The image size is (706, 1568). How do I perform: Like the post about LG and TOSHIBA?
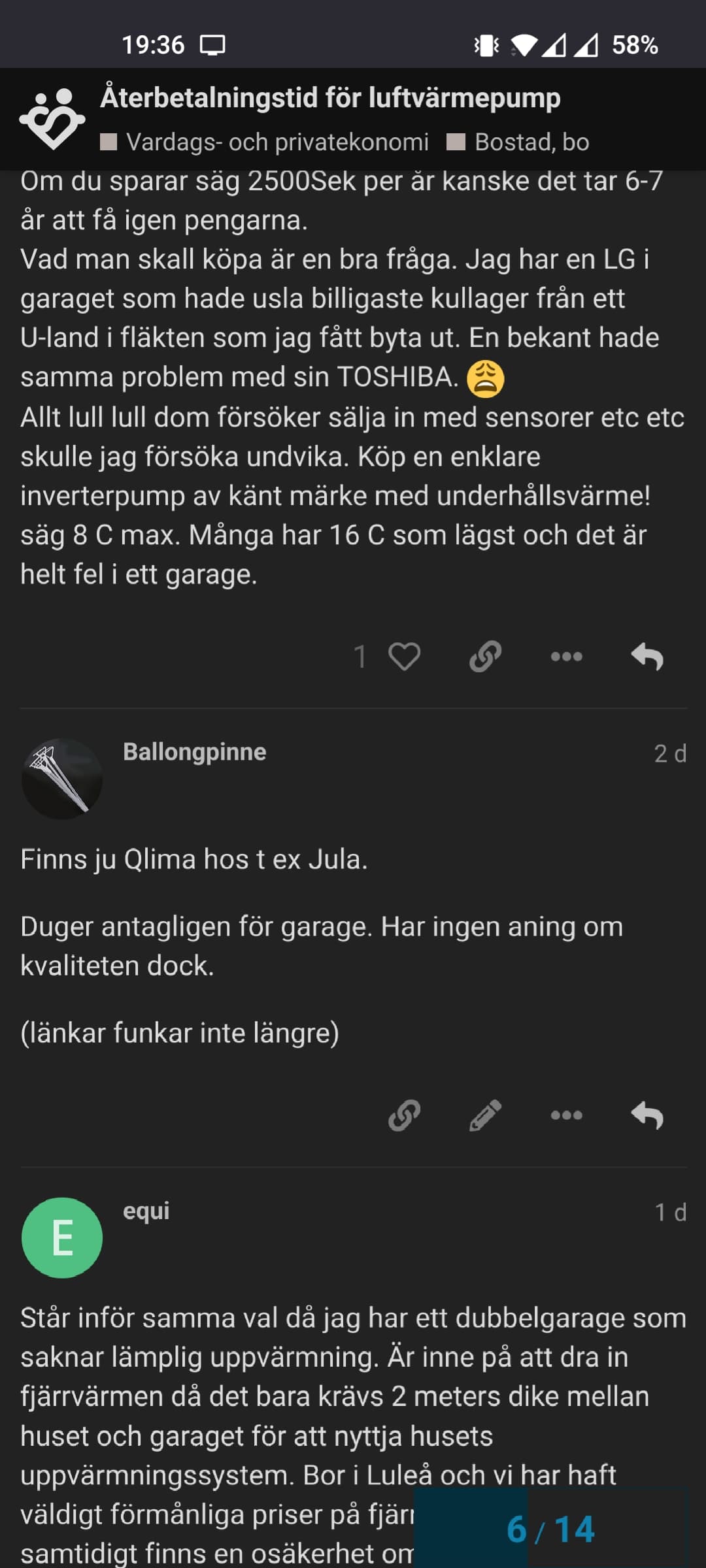pos(404,657)
